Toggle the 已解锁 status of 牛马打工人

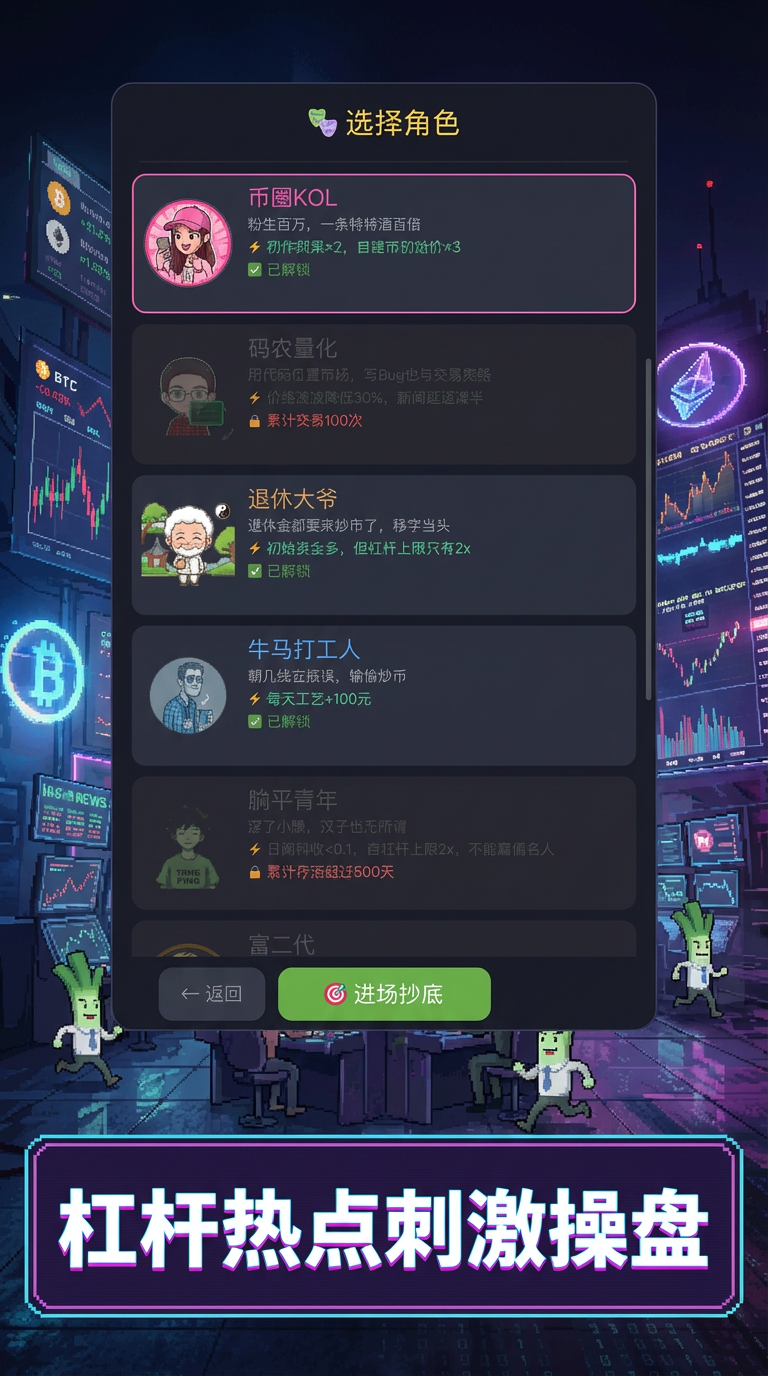point(257,723)
